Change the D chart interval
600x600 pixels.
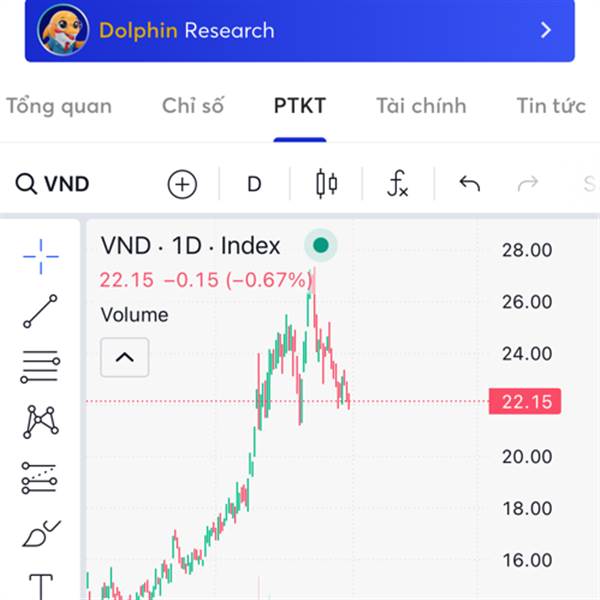click(254, 184)
